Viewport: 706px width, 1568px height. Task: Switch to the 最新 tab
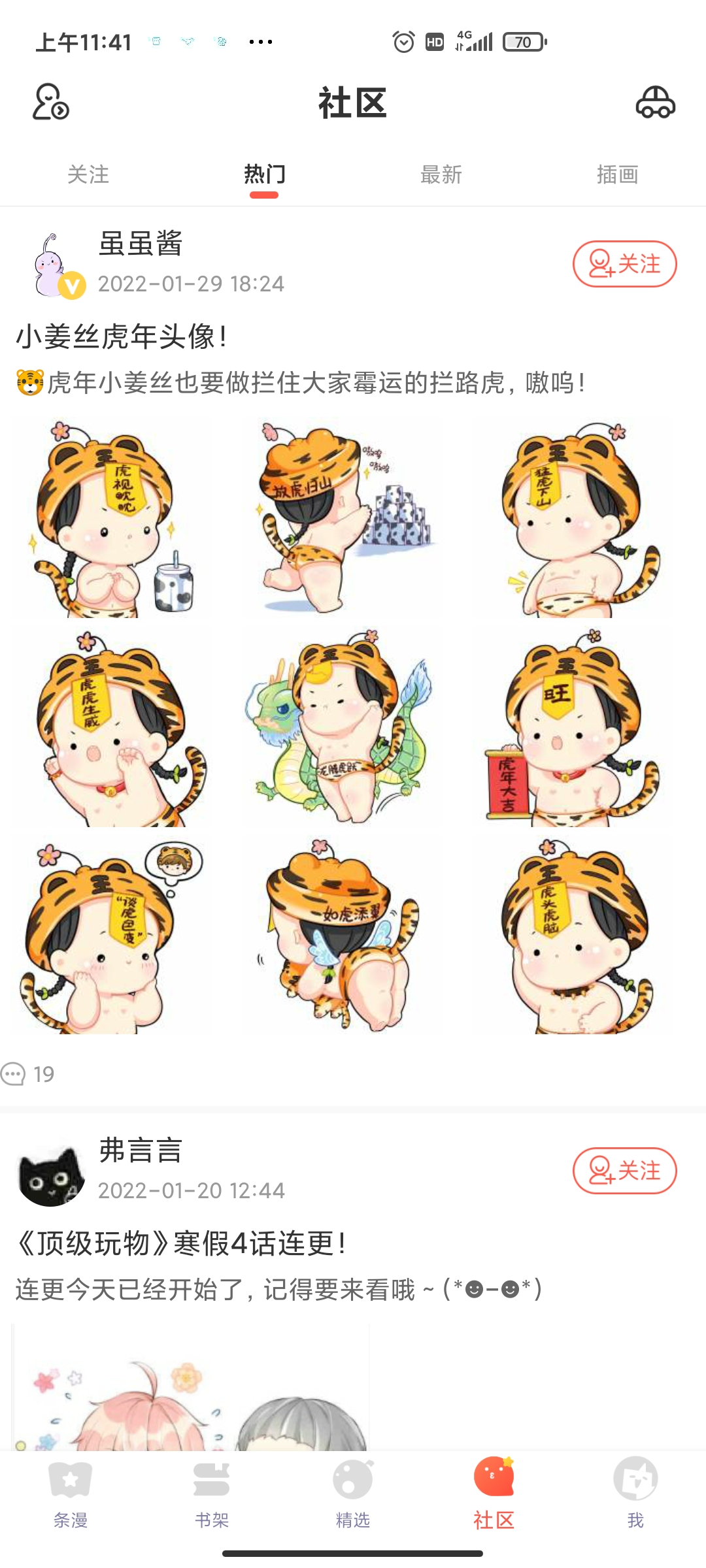[441, 174]
